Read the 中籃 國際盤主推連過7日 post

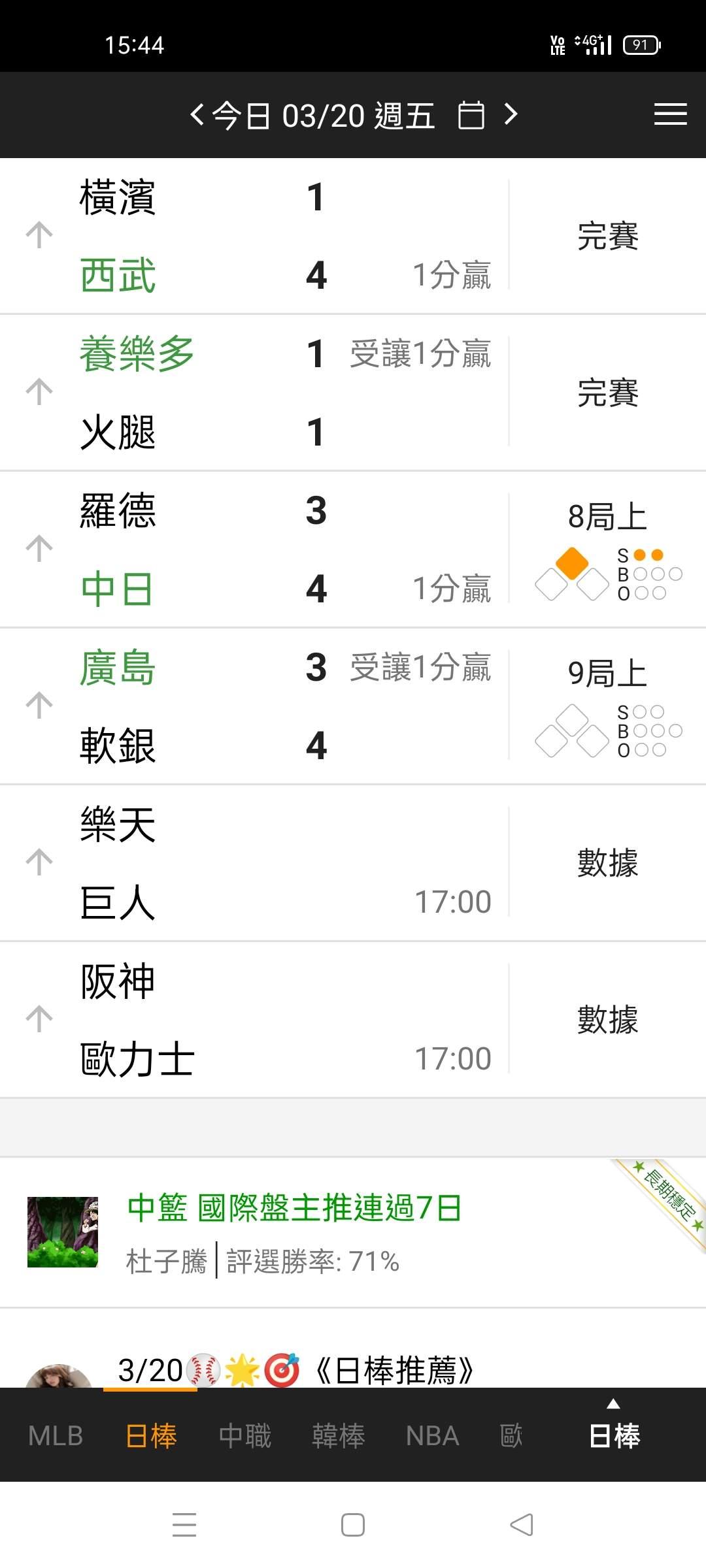(294, 1207)
